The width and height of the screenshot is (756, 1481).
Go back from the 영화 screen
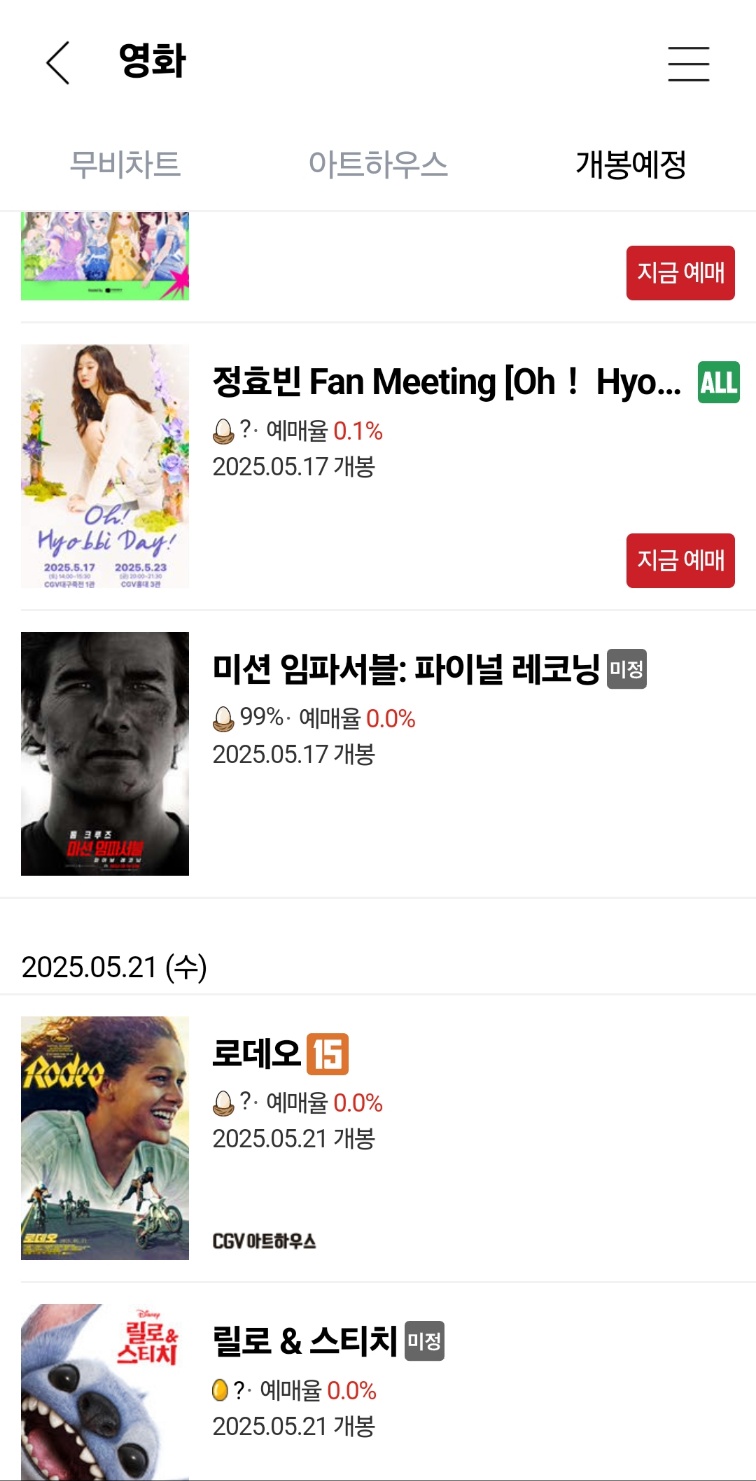tap(58, 63)
